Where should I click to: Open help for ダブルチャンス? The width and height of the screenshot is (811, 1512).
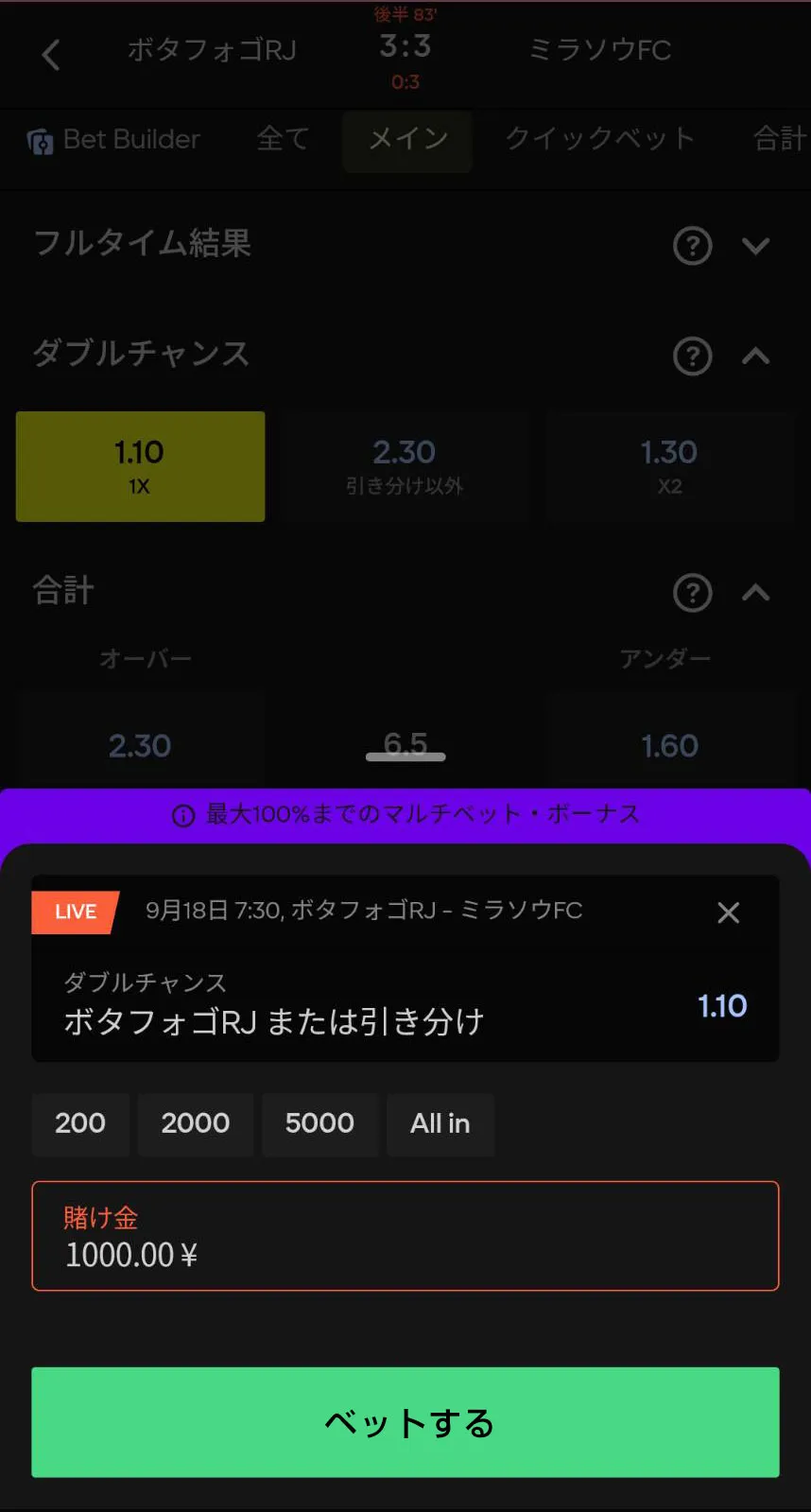click(692, 356)
